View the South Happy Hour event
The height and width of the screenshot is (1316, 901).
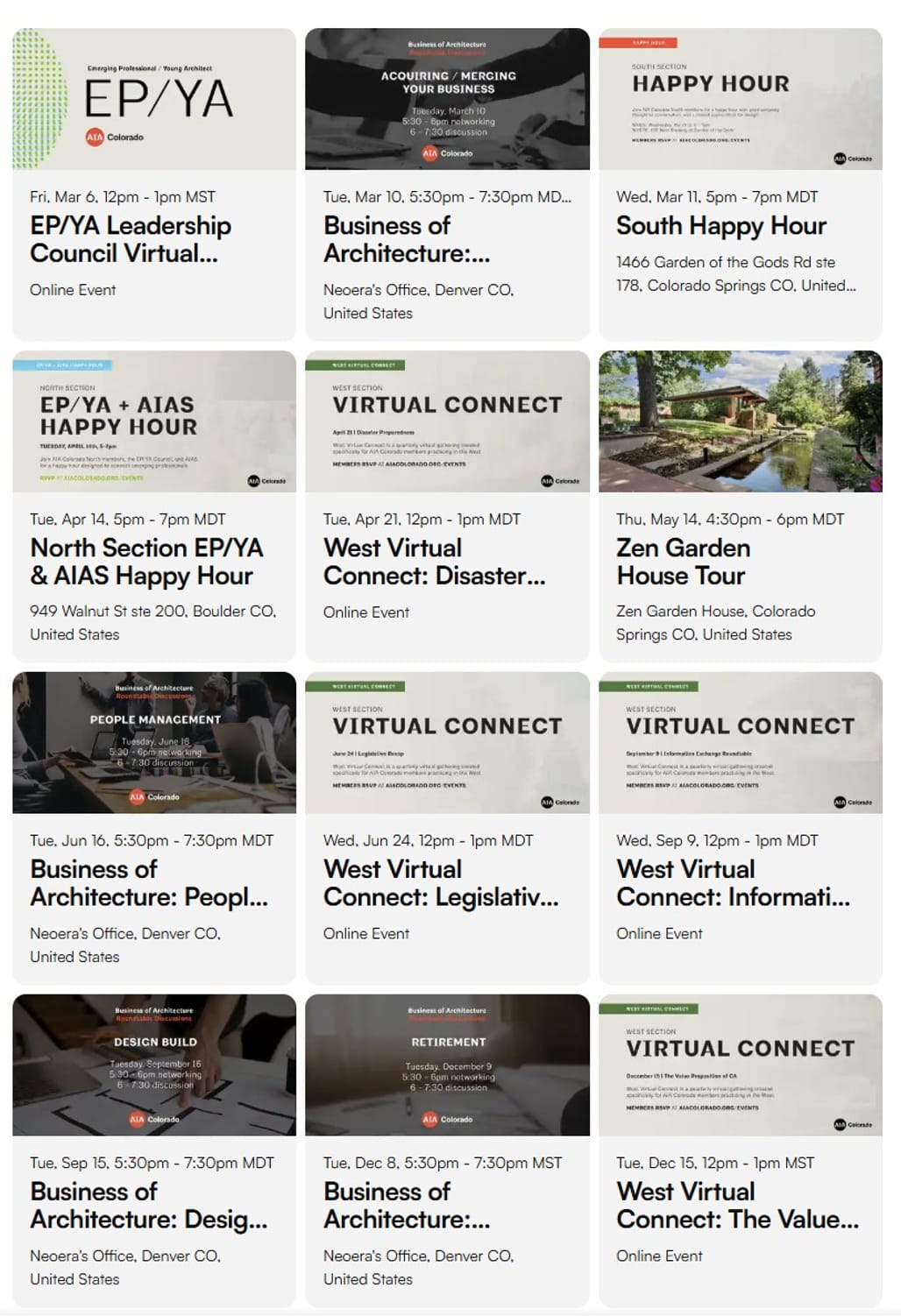point(741,184)
